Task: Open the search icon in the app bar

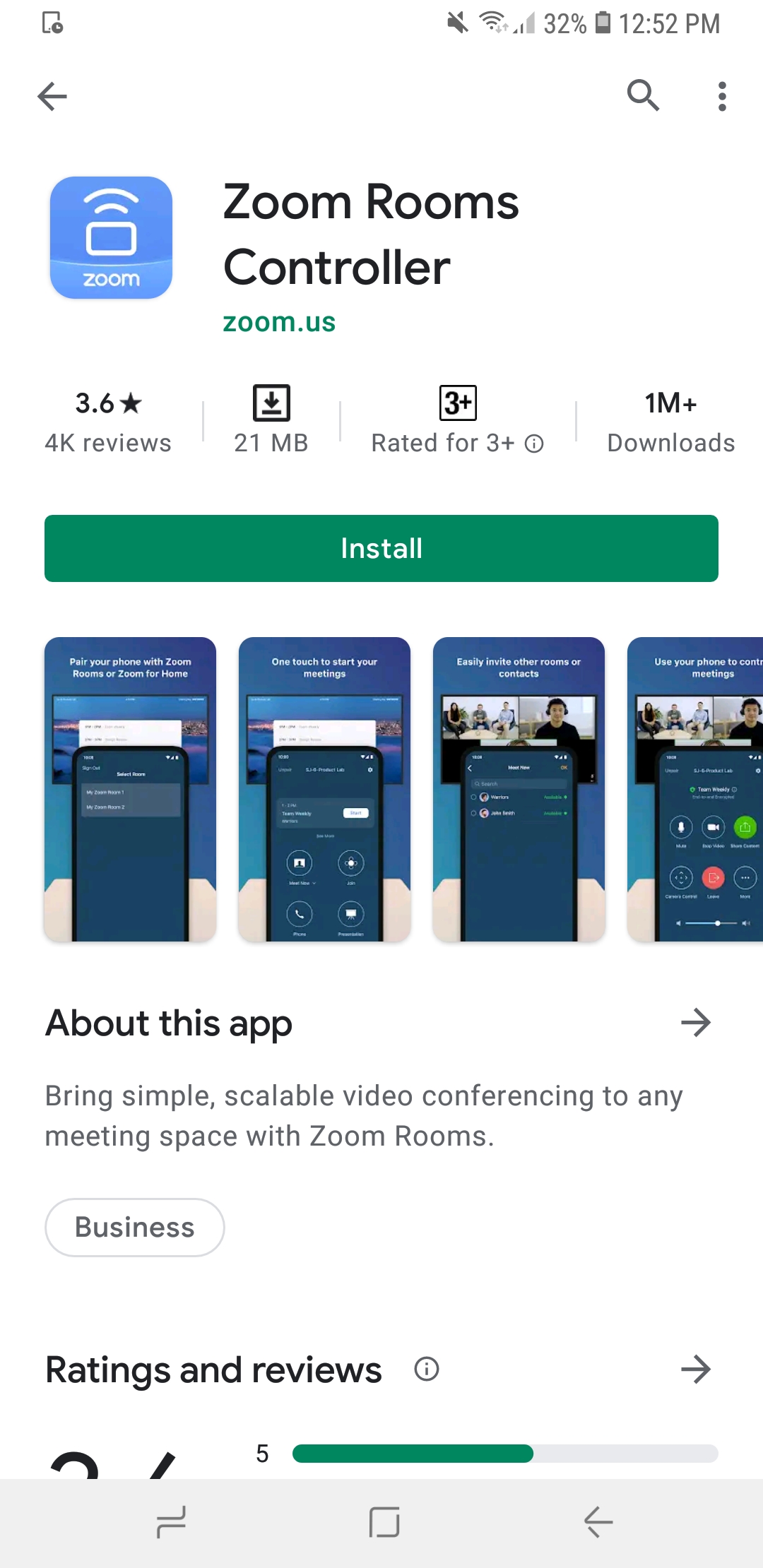Action: point(643,96)
